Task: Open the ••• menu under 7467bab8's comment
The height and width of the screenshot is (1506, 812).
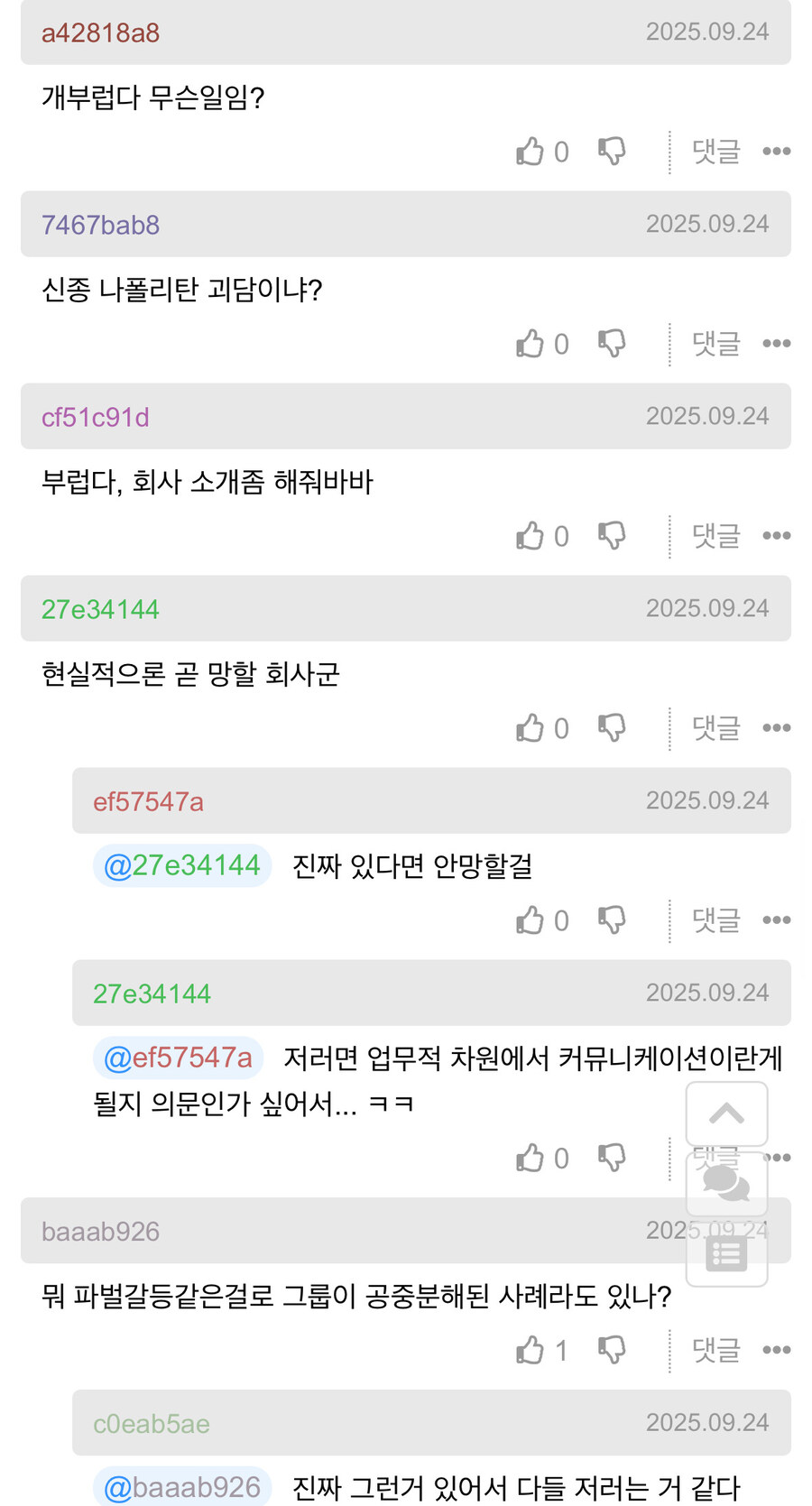Action: (x=777, y=343)
